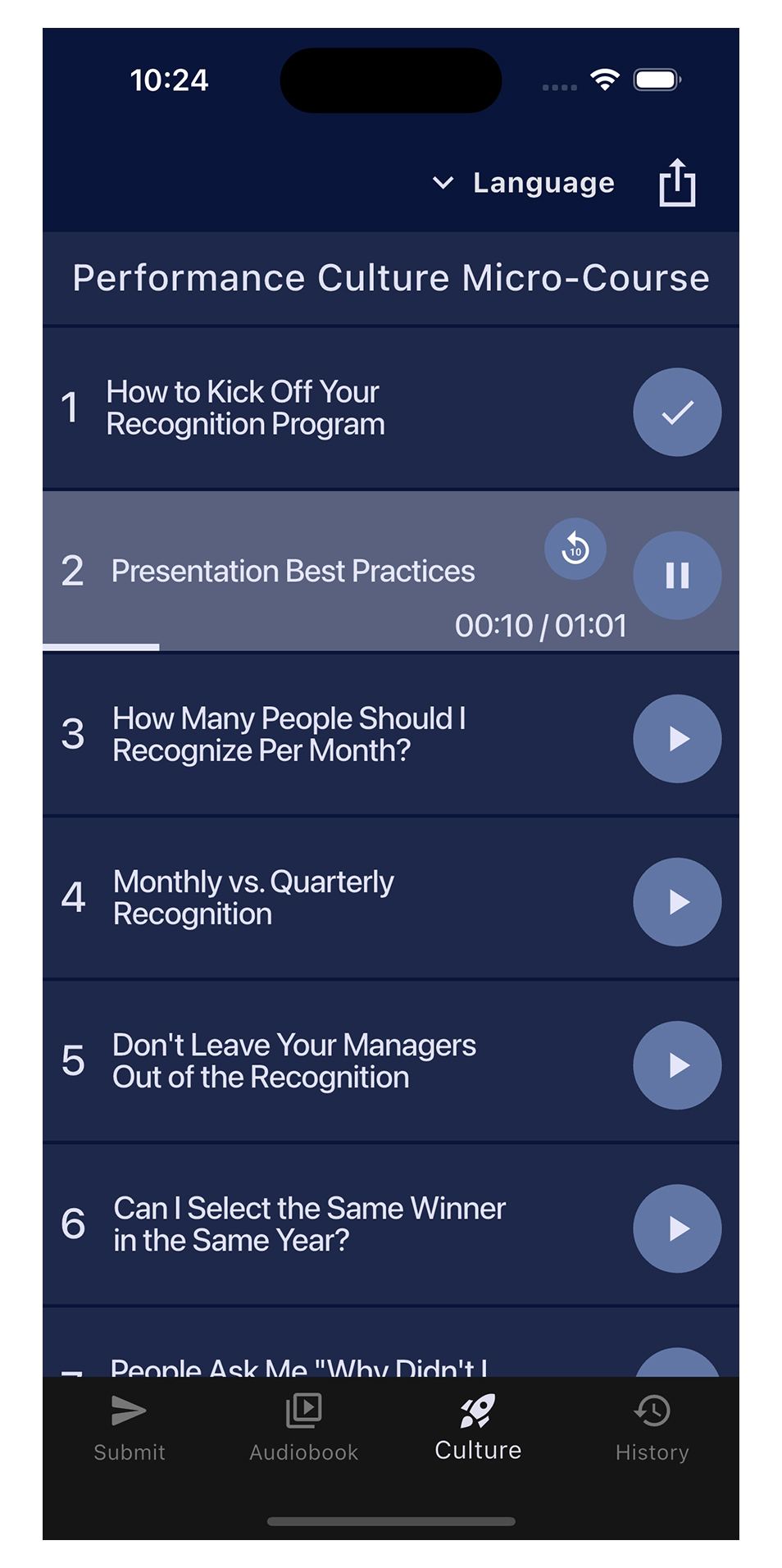The height and width of the screenshot is (1568, 782).
Task: Play Don't Leave Your Managers Out
Action: (677, 1064)
